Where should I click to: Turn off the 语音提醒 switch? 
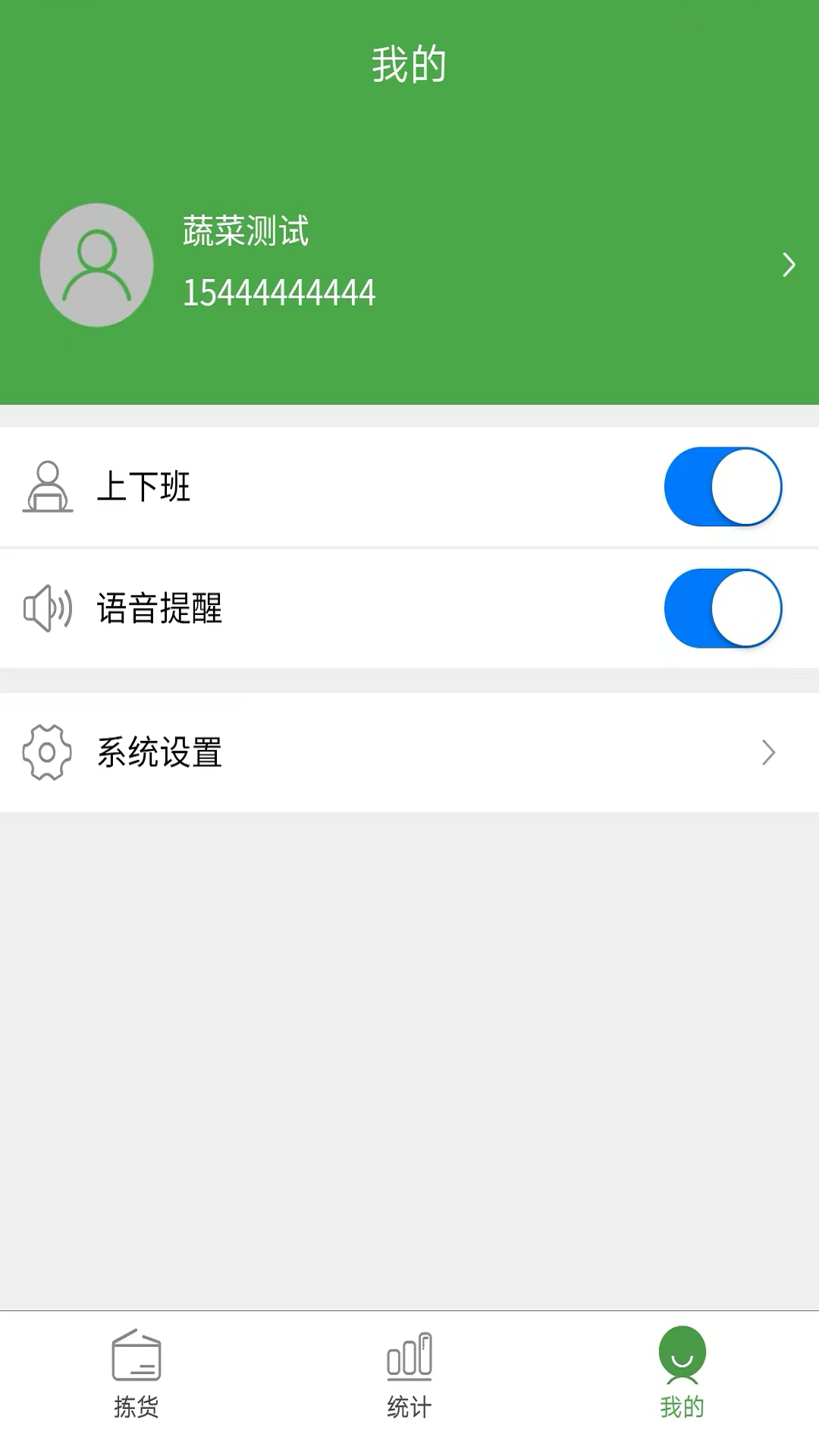721,607
